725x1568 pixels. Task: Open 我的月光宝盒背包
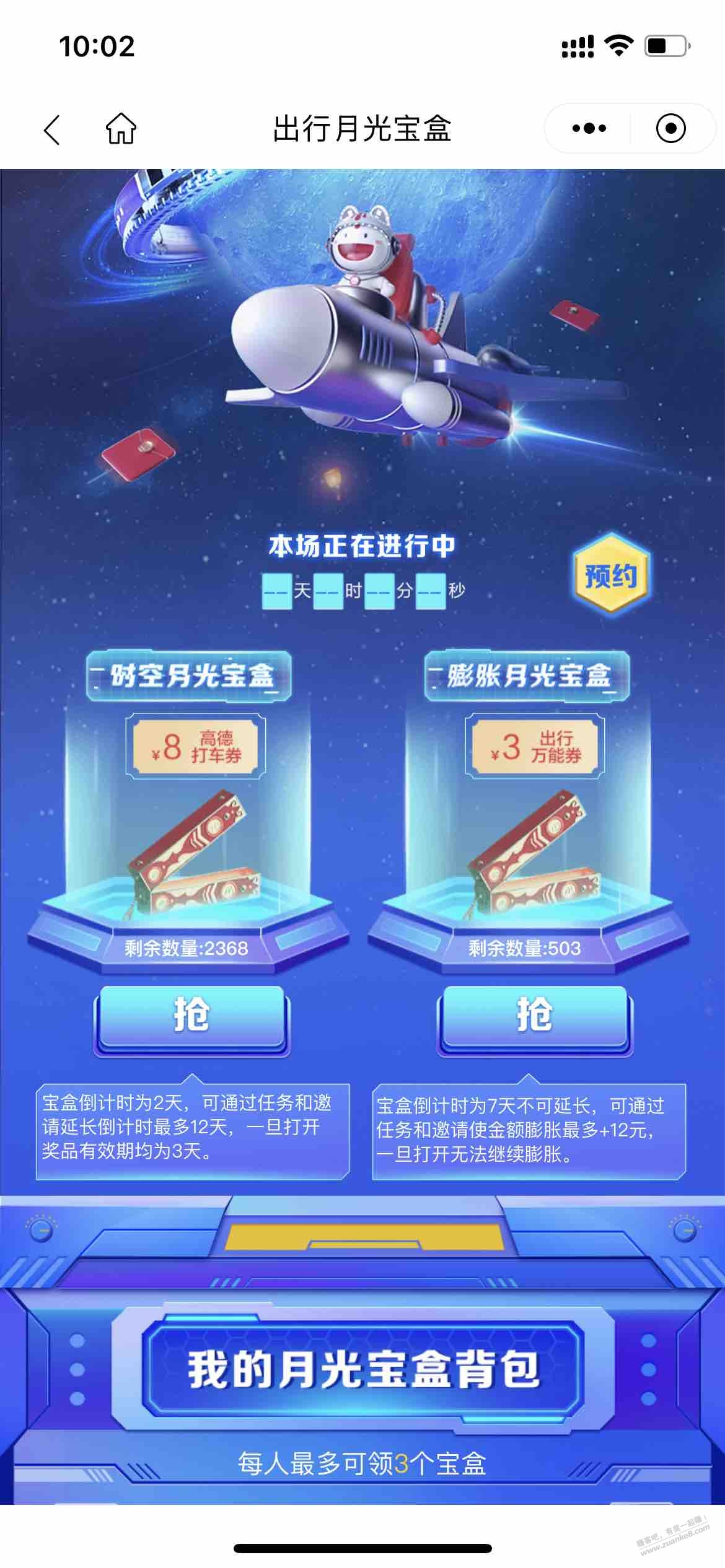tap(363, 1369)
